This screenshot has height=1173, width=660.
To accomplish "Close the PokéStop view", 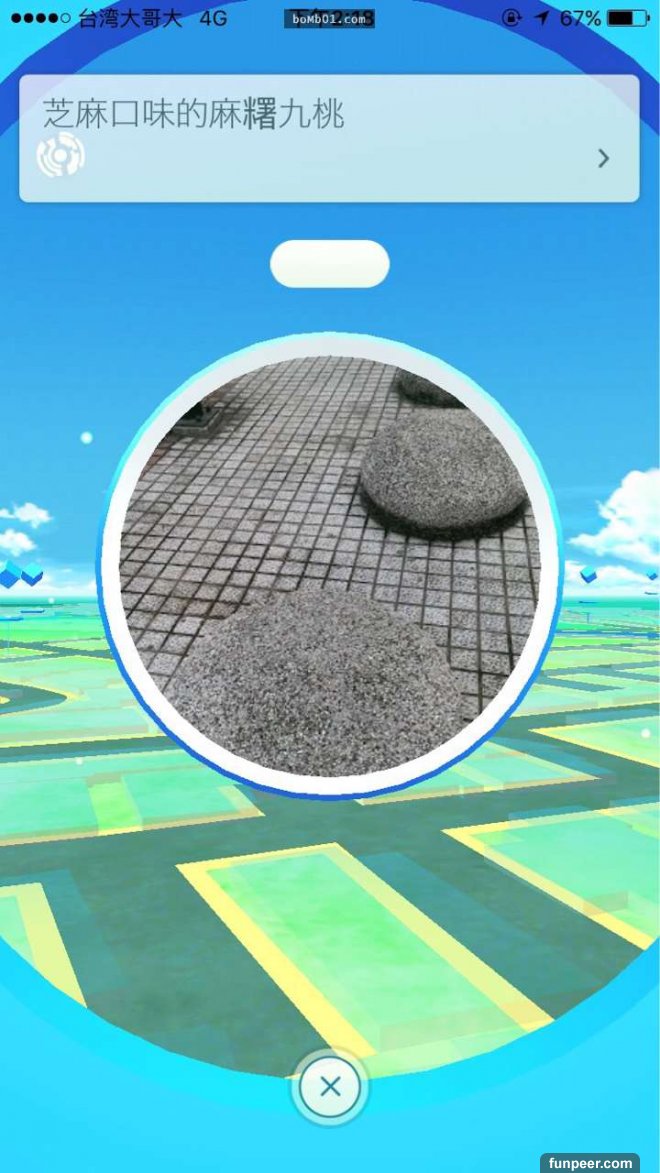I will click(x=330, y=1087).
